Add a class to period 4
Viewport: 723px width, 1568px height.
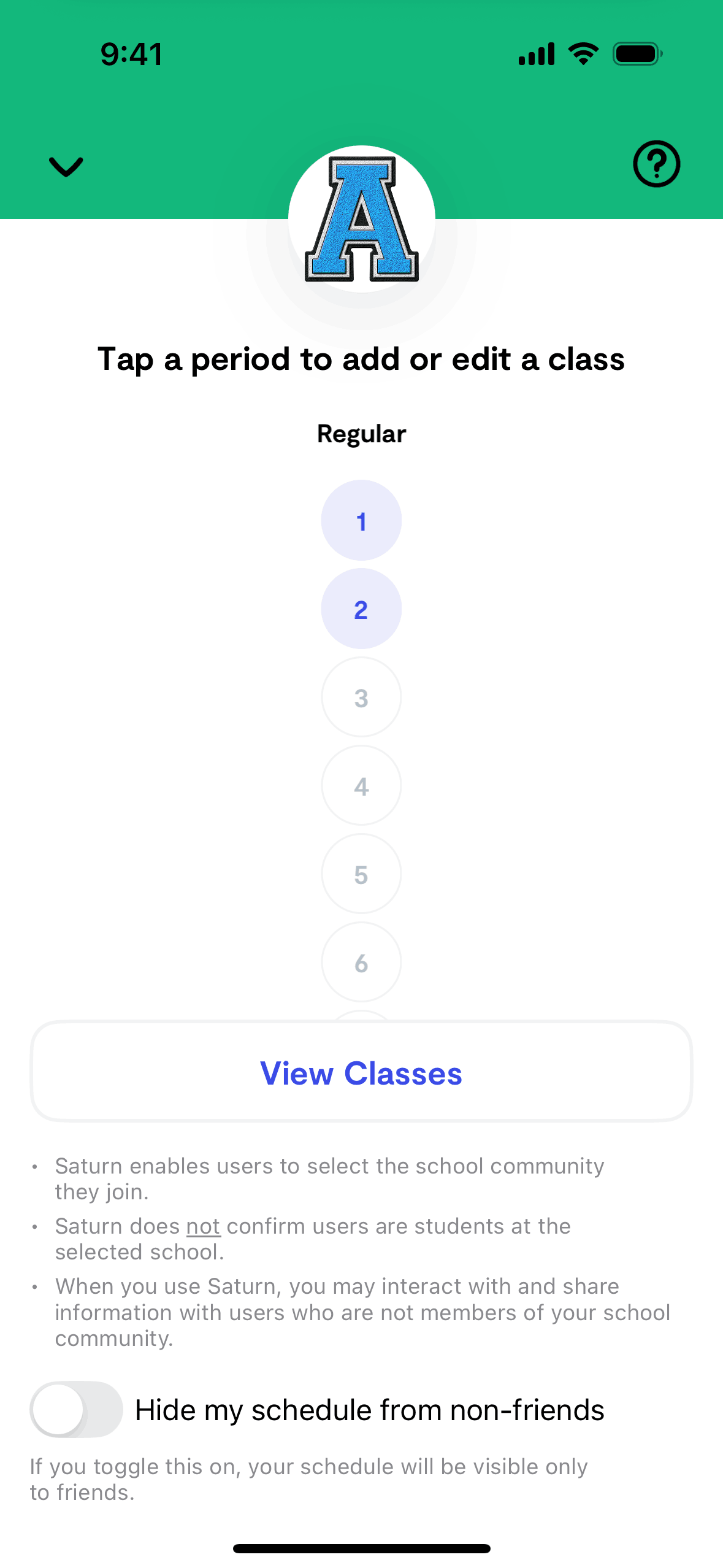click(361, 786)
